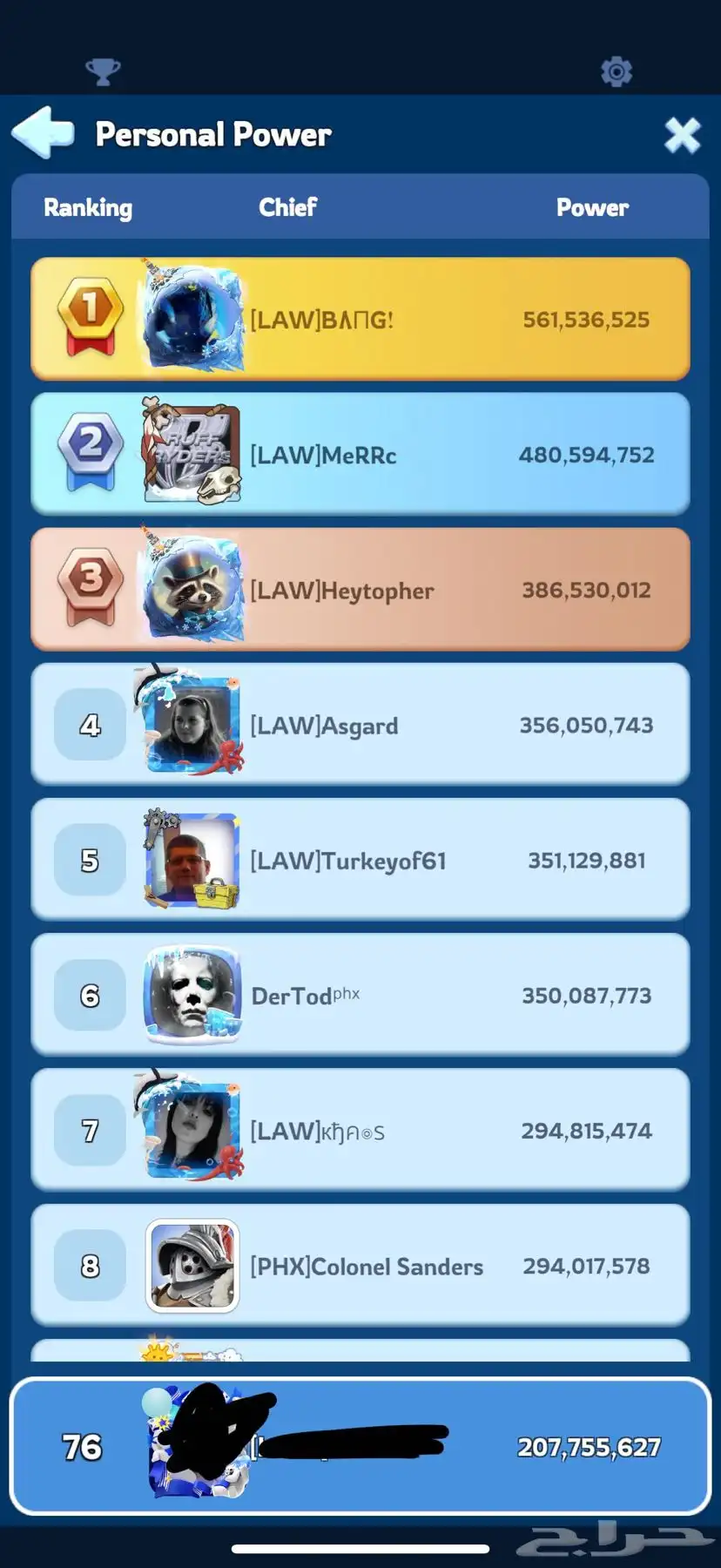
Task: Open [PHX]Colonel Sanders' row
Action: (360, 1266)
